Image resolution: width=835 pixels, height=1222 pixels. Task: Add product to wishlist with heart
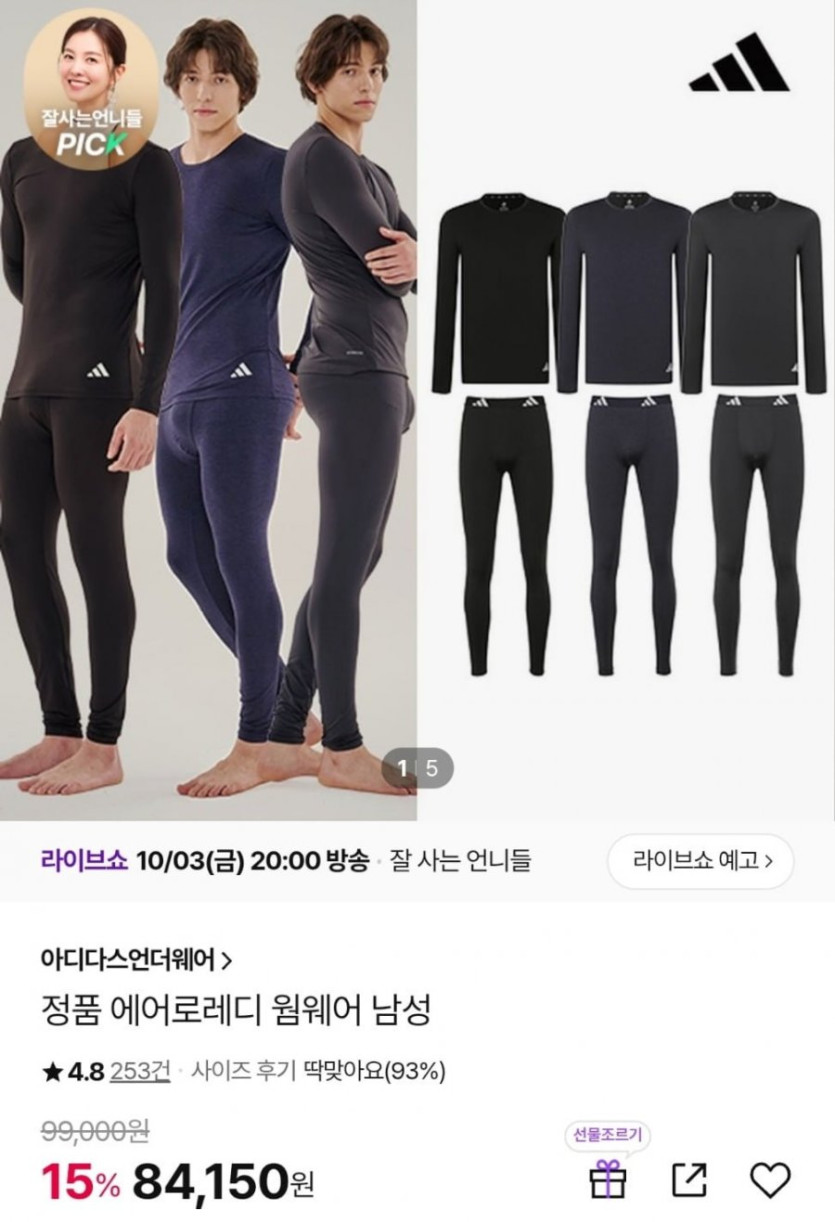769,1180
